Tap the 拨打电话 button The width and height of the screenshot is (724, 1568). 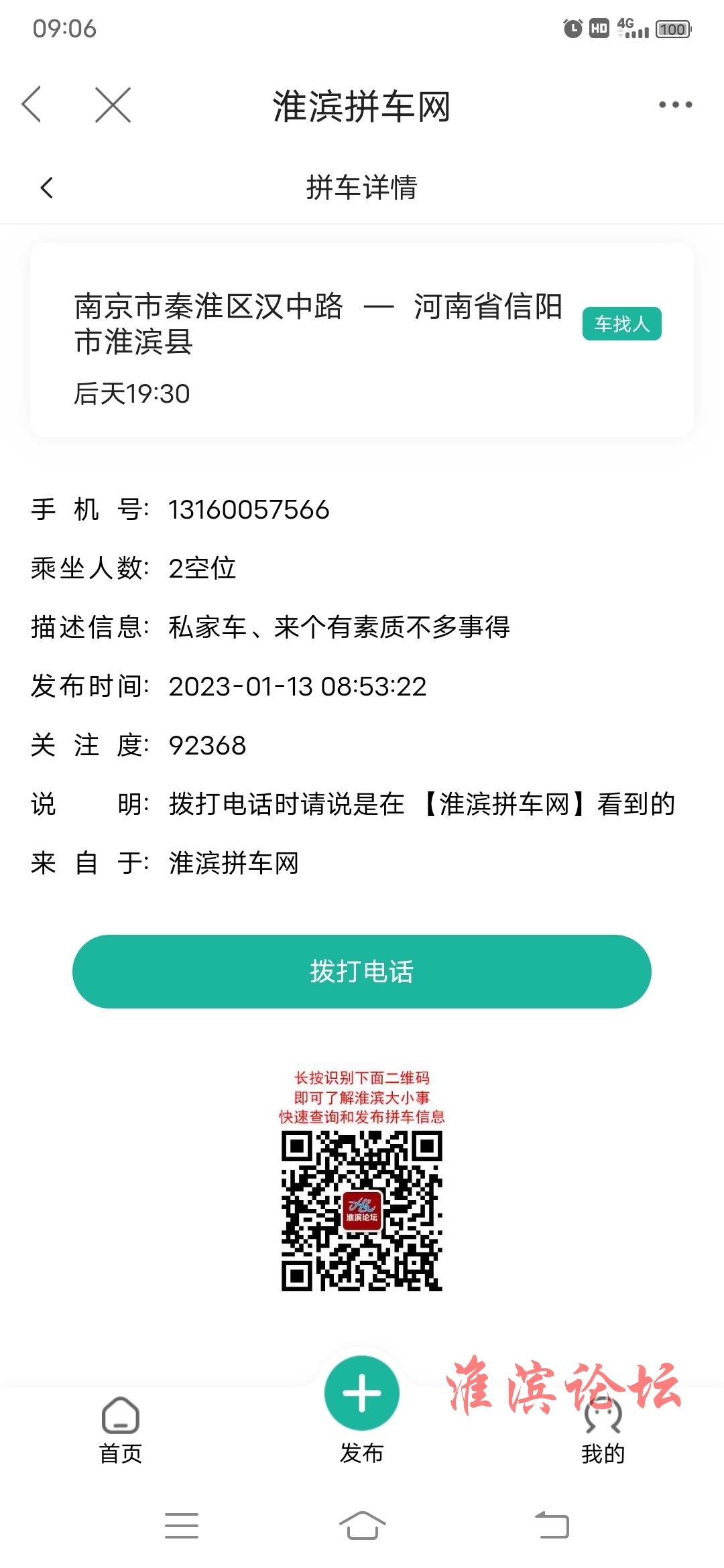(362, 971)
